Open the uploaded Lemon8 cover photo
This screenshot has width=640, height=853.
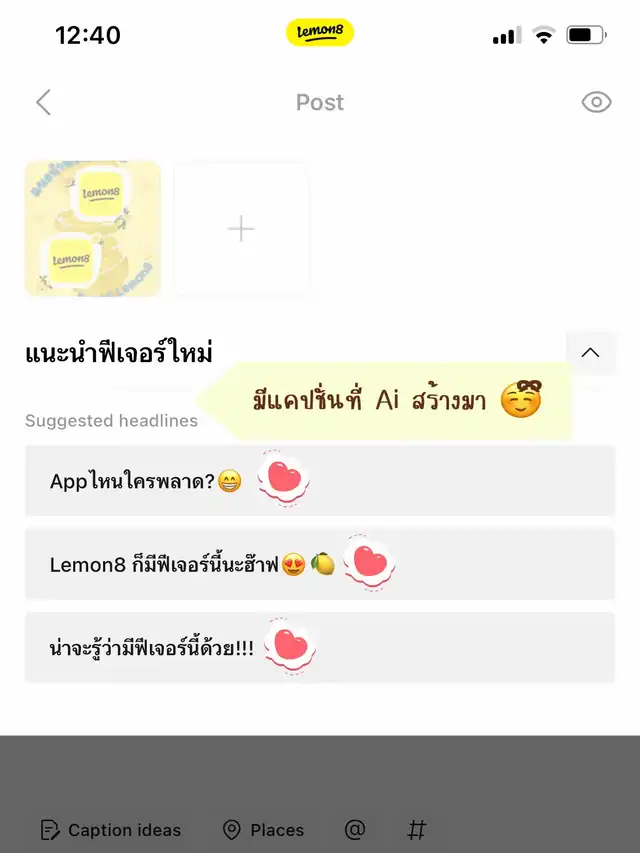pos(93,229)
